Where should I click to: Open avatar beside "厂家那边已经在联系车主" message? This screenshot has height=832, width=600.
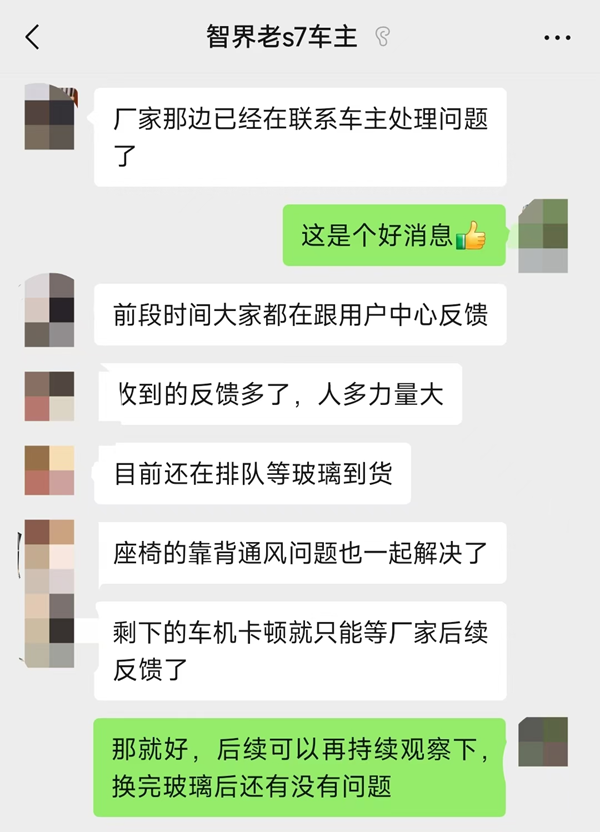pyautogui.click(x=50, y=117)
